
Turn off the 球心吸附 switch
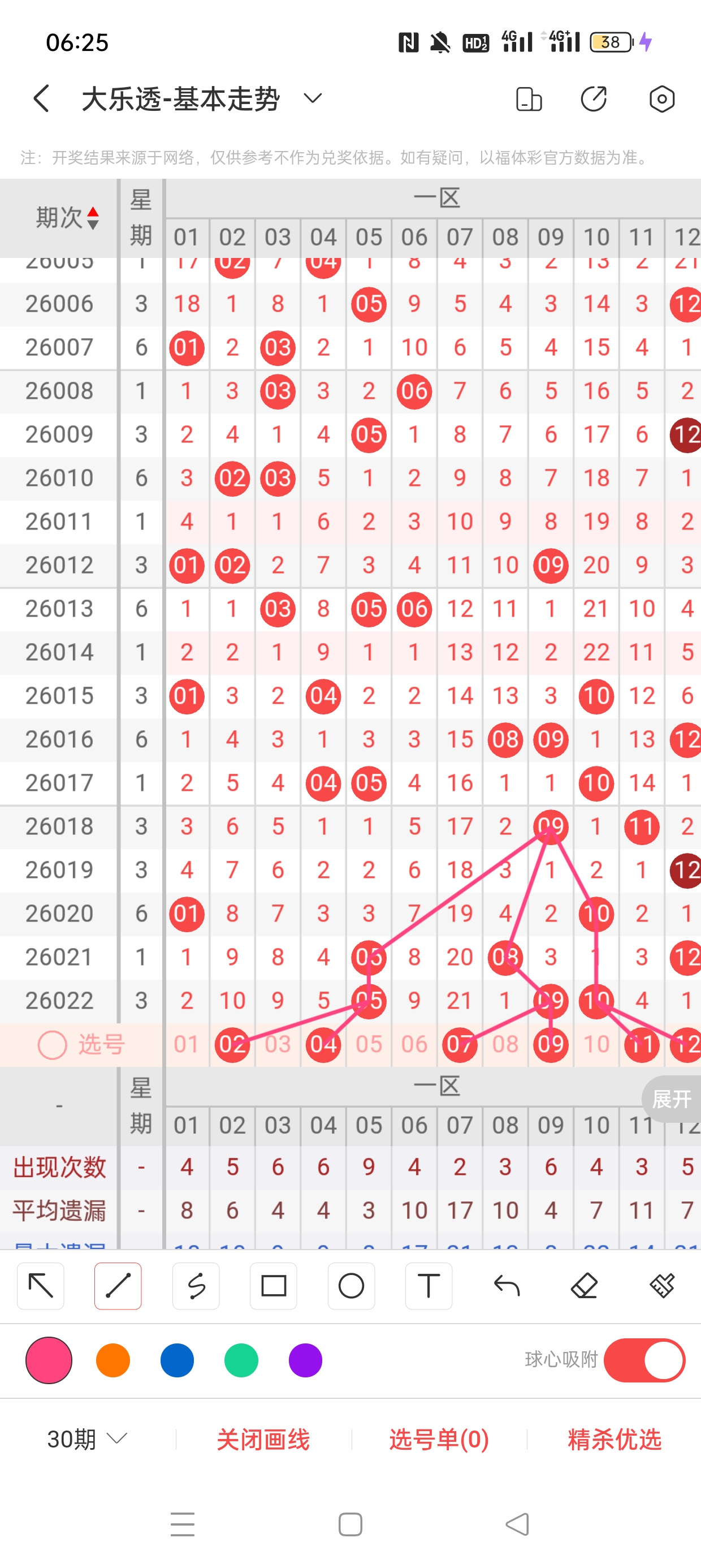click(644, 1360)
